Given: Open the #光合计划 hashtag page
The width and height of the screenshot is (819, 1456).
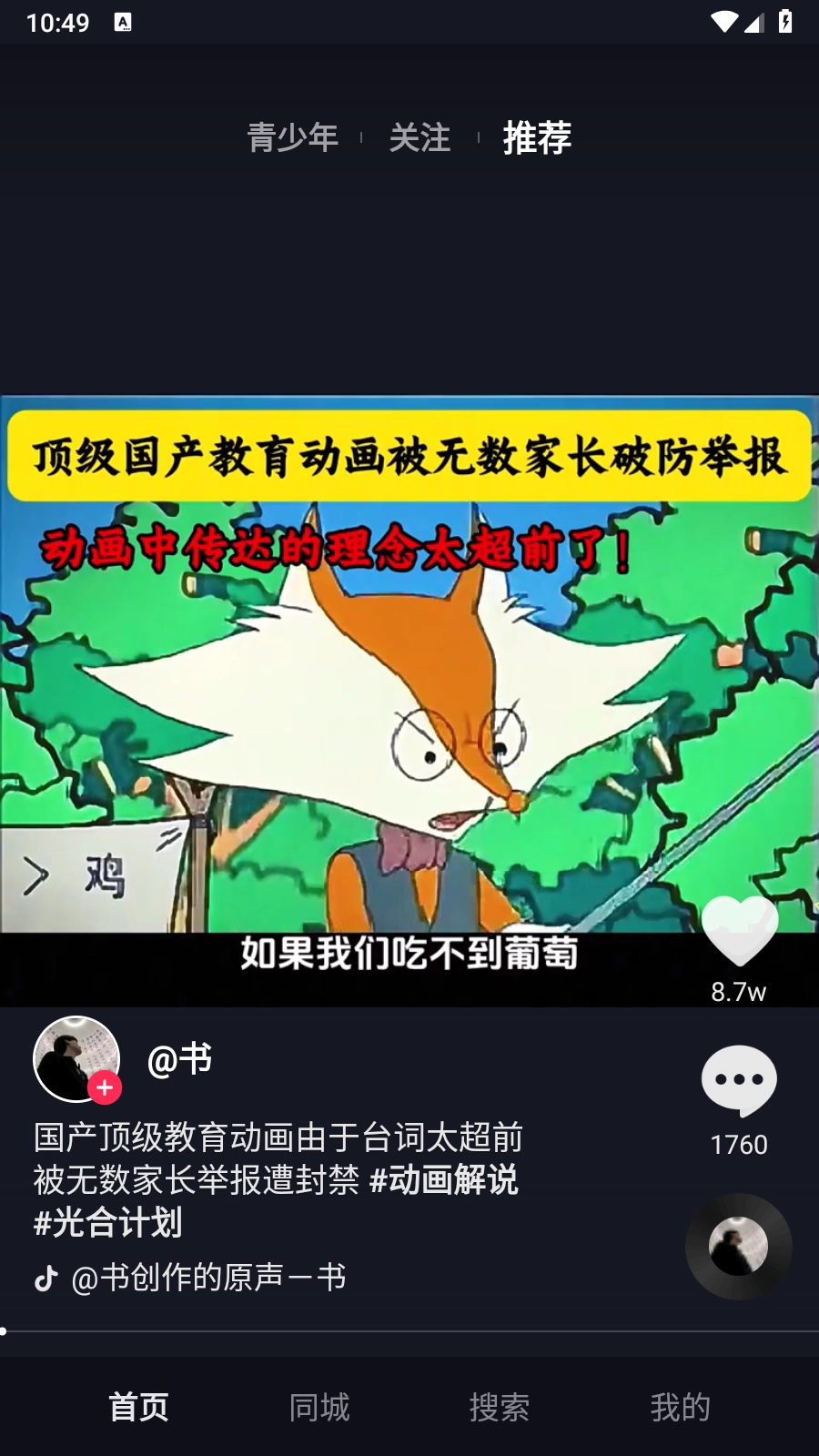Looking at the screenshot, I should pos(108,1225).
